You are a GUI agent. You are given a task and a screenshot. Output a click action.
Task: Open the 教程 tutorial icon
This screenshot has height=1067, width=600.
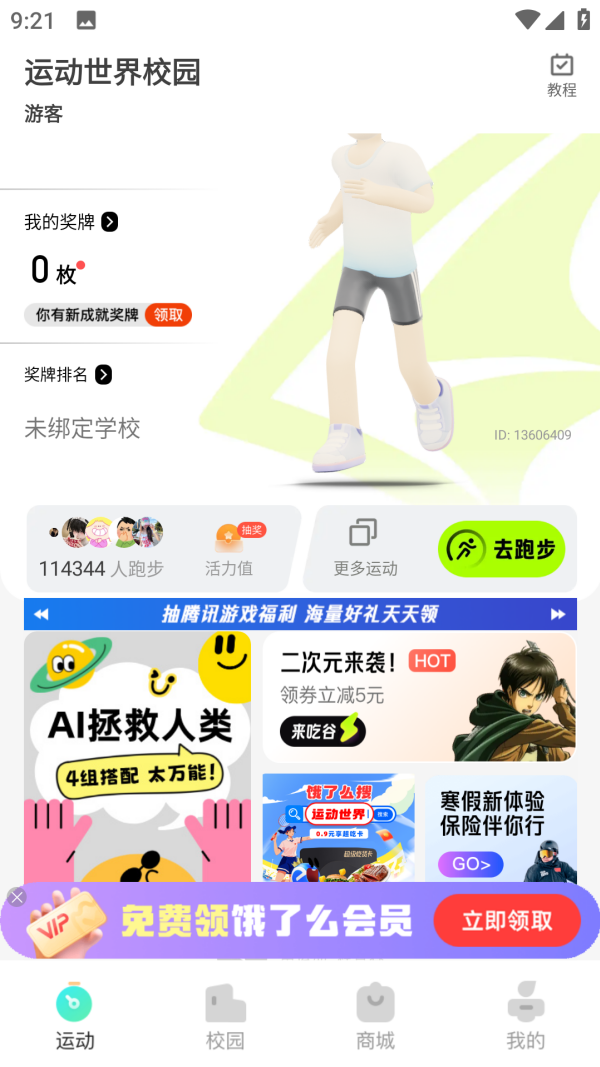point(561,75)
